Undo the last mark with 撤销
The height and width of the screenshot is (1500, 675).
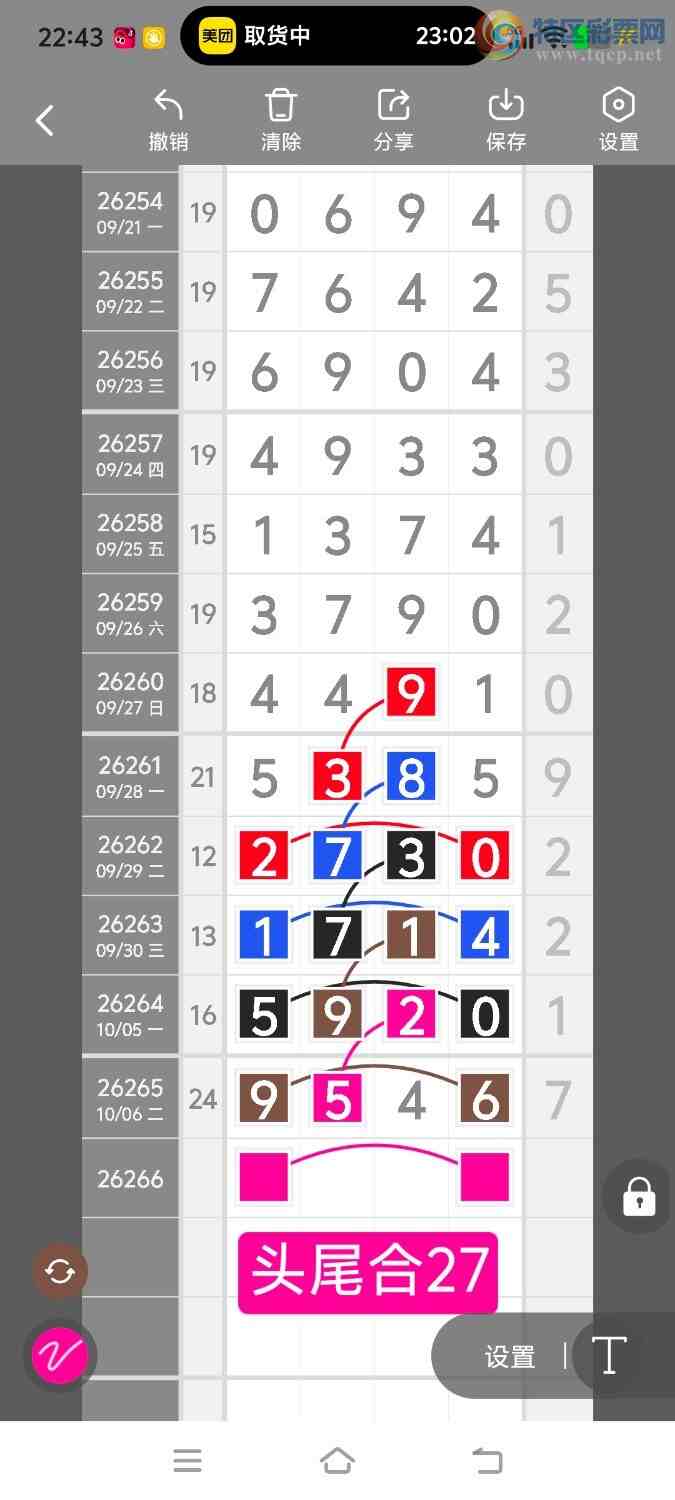(168, 121)
